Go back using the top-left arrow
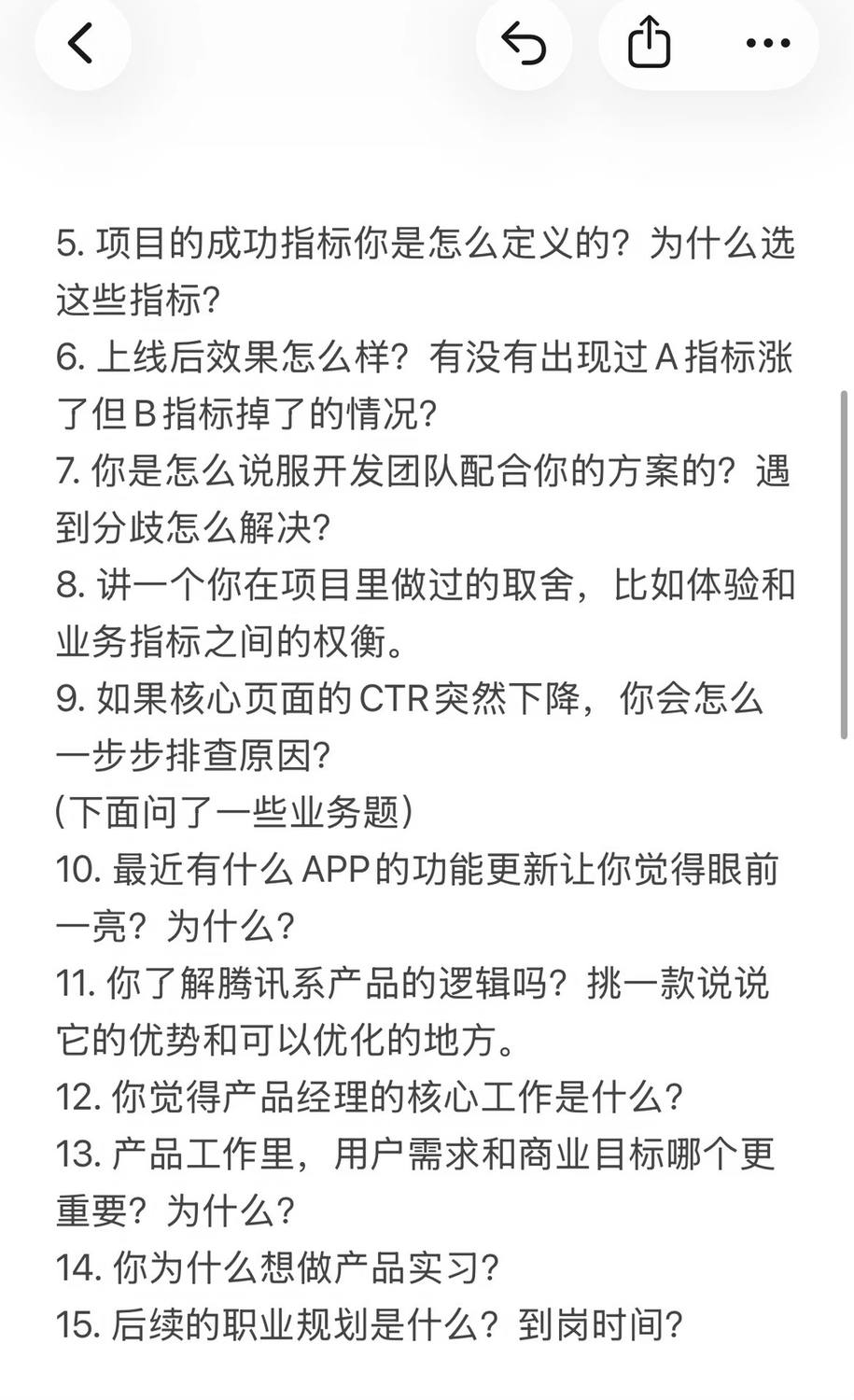The image size is (854, 1400). pyautogui.click(x=82, y=42)
